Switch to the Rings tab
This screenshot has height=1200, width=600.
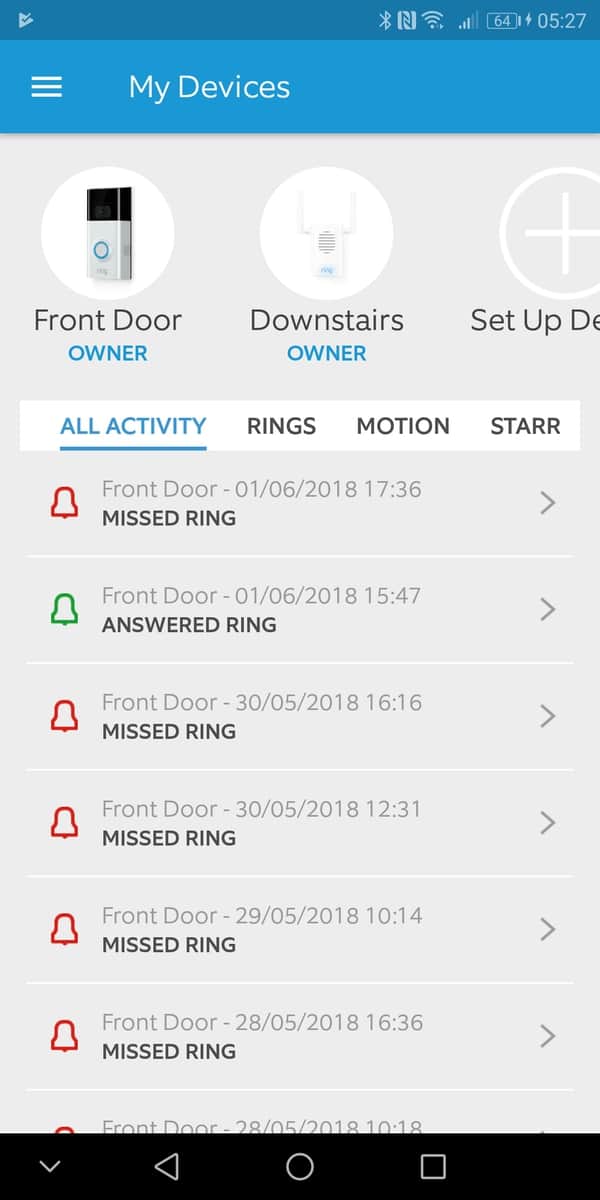[x=281, y=426]
